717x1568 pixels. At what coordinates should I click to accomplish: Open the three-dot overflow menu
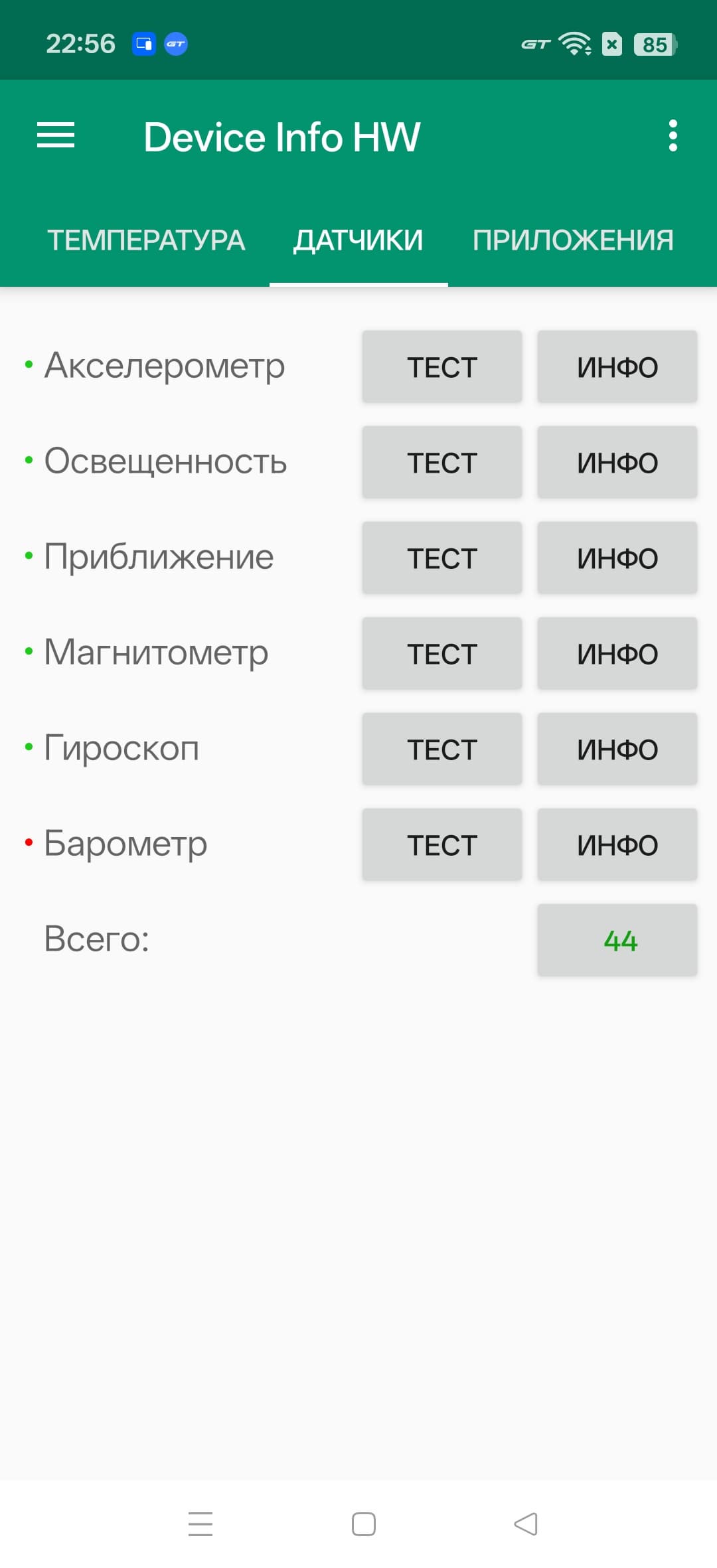pos(673,136)
